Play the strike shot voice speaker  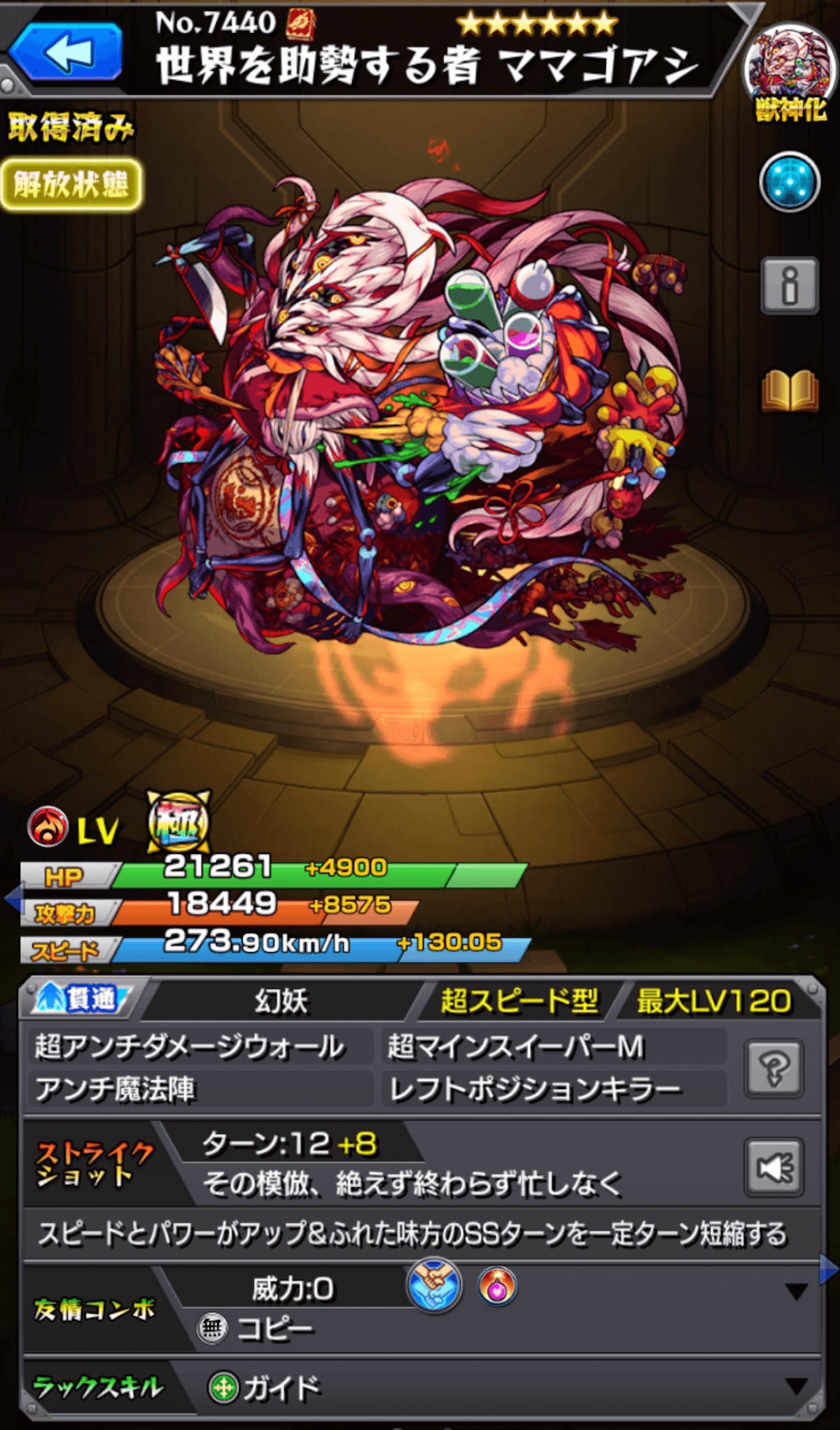pyautogui.click(x=773, y=1167)
